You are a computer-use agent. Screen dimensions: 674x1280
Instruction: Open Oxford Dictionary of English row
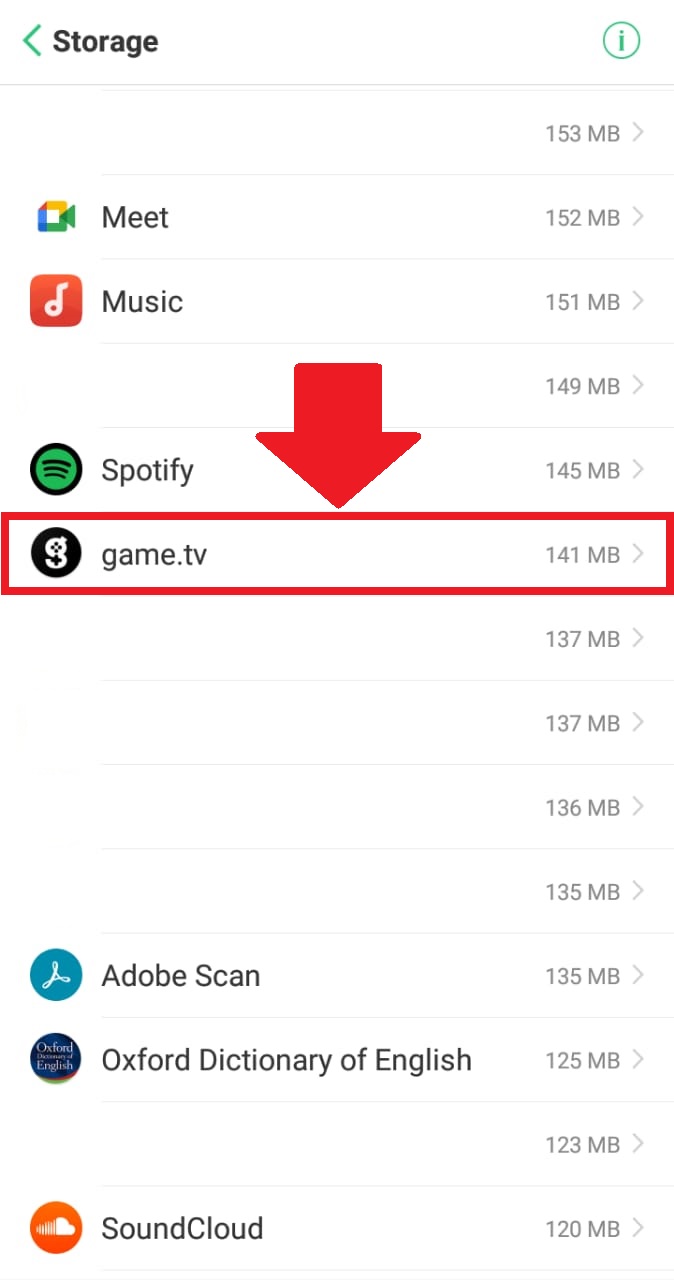337,1059
